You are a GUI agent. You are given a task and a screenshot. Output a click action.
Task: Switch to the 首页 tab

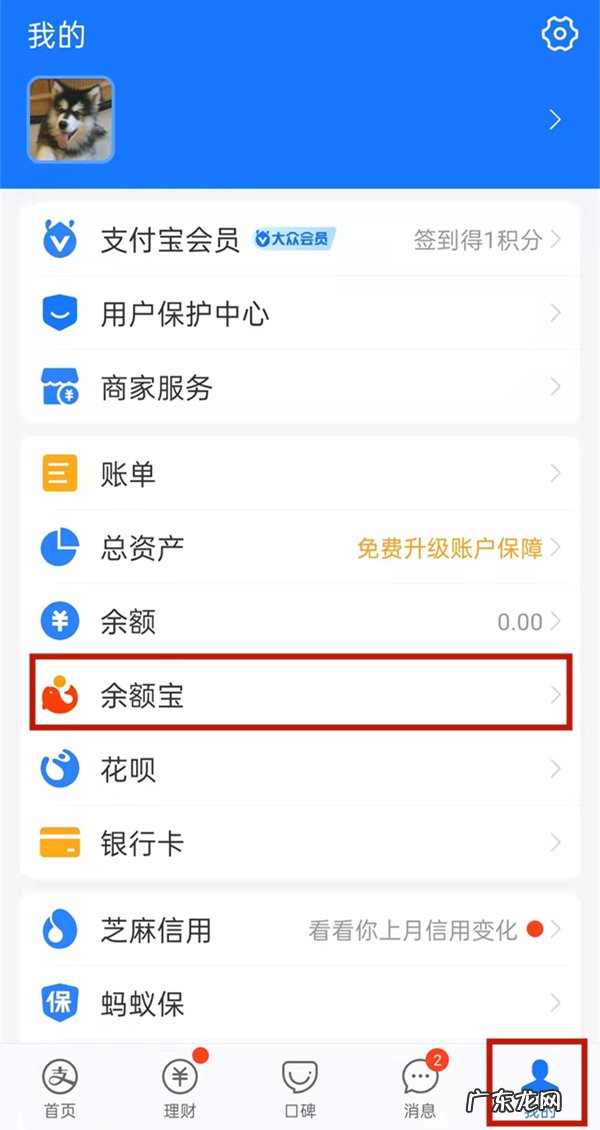pyautogui.click(x=60, y=1088)
